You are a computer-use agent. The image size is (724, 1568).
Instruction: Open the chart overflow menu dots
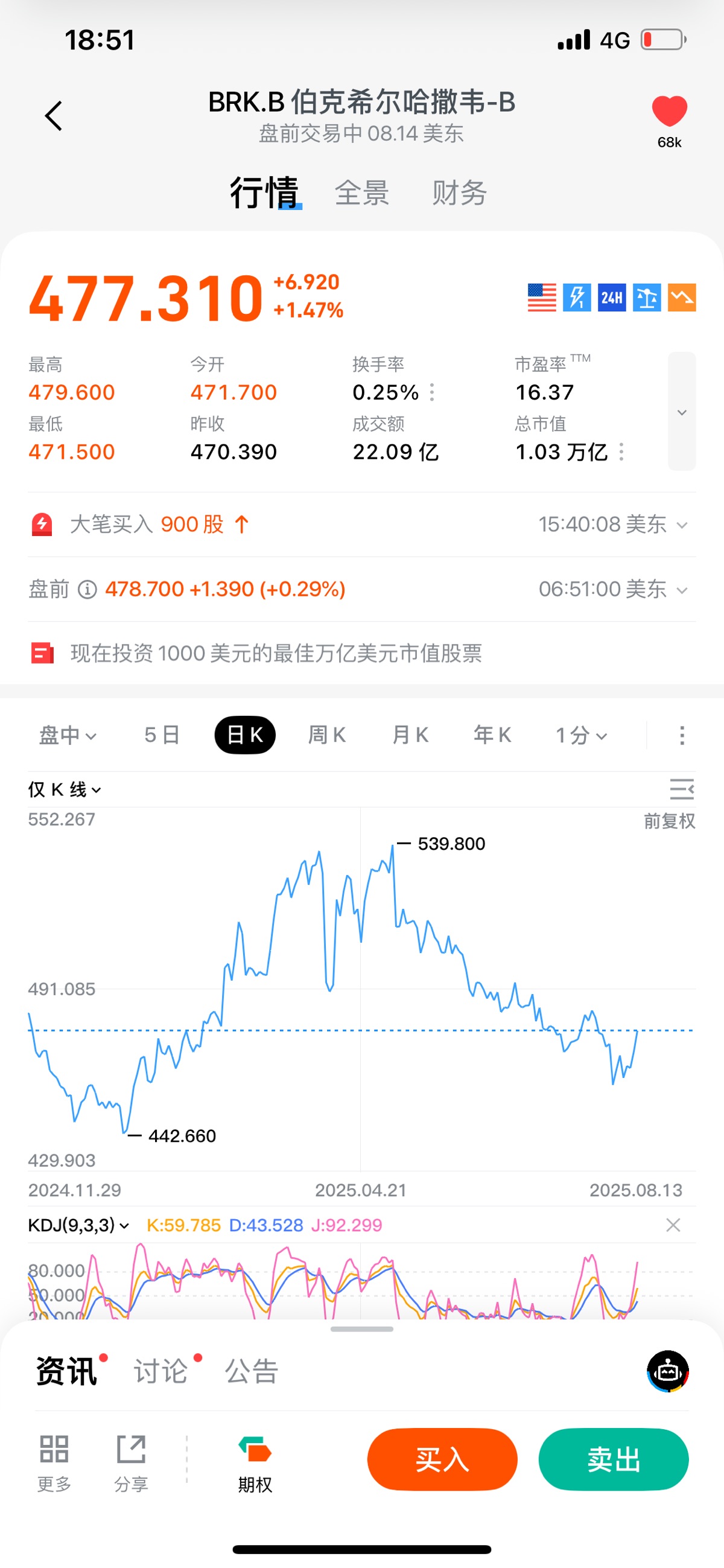(682, 735)
